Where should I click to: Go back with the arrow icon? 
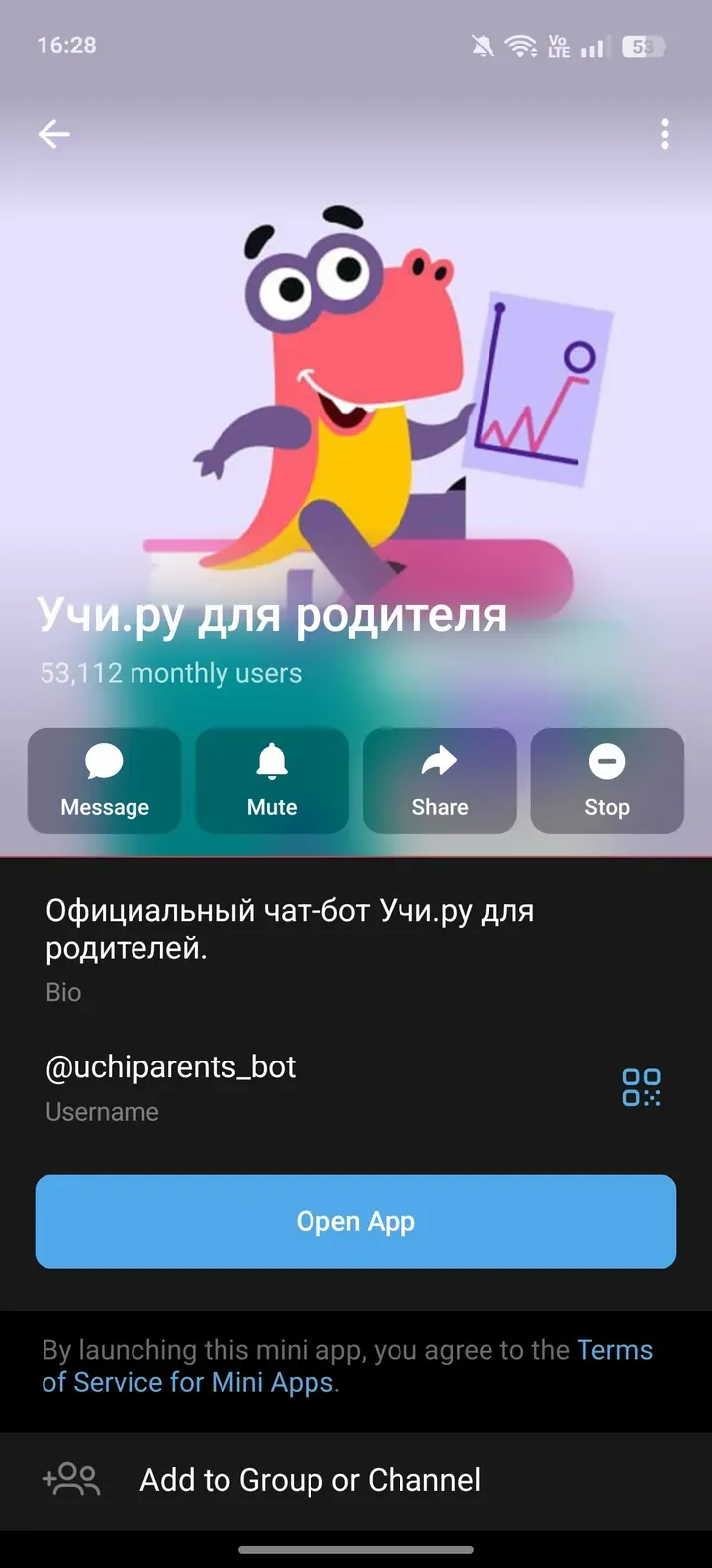pyautogui.click(x=54, y=134)
